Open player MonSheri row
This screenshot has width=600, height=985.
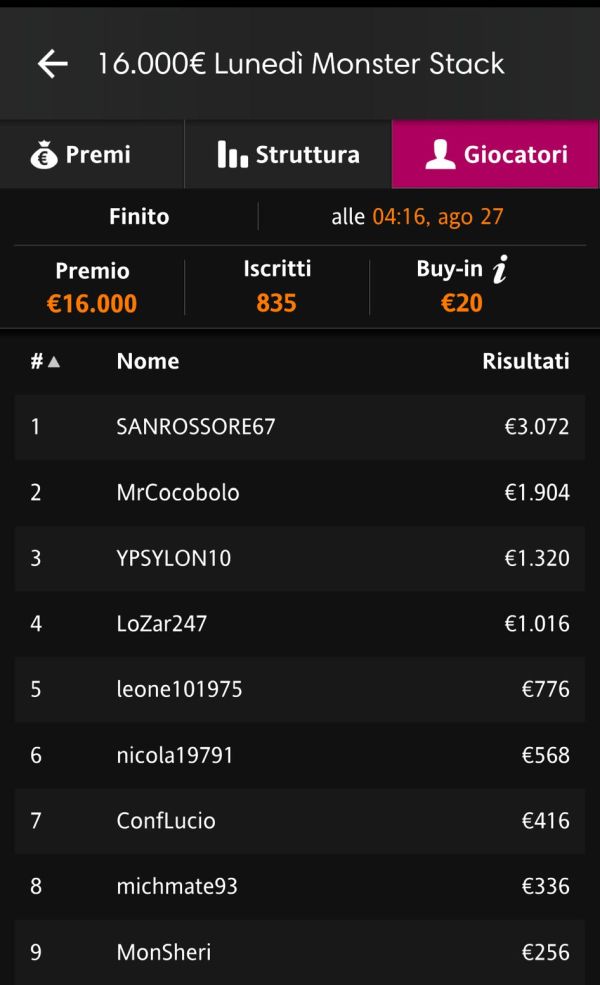[300, 952]
